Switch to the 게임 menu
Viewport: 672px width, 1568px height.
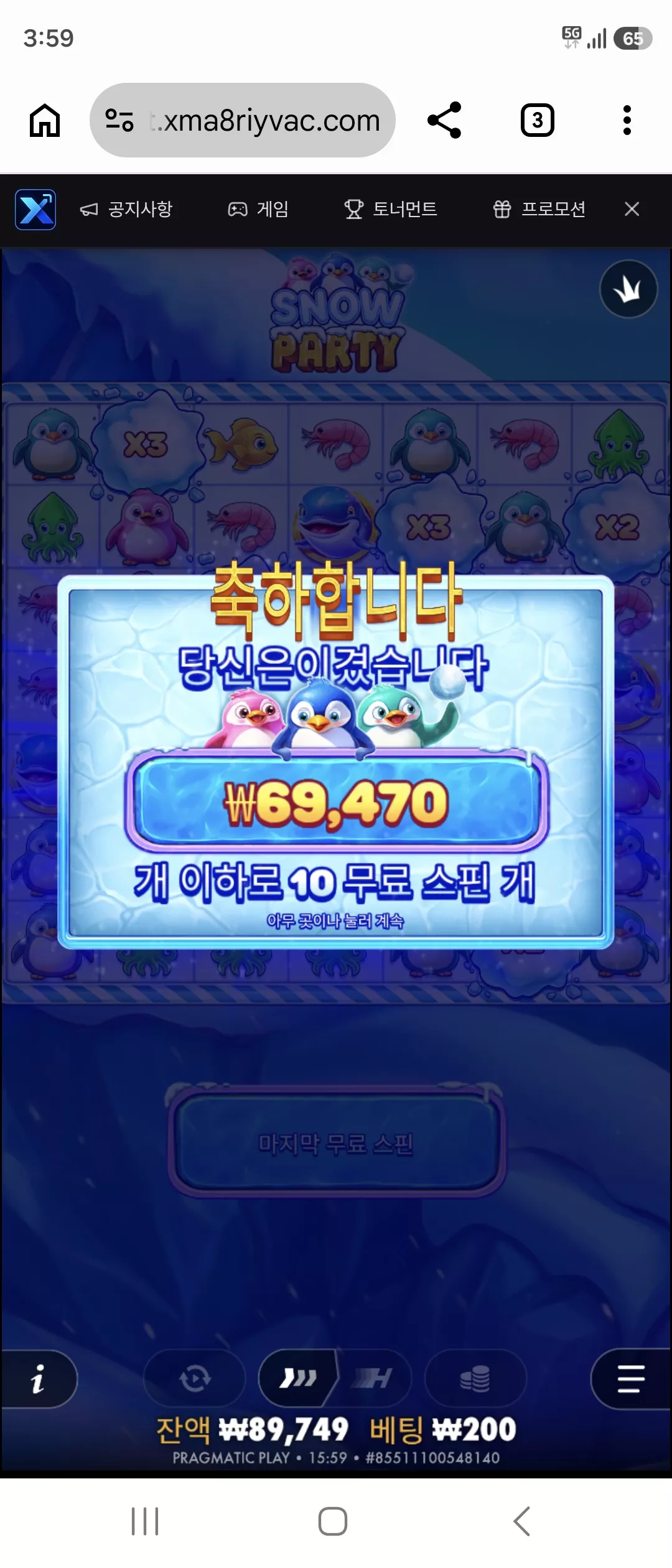[x=258, y=209]
